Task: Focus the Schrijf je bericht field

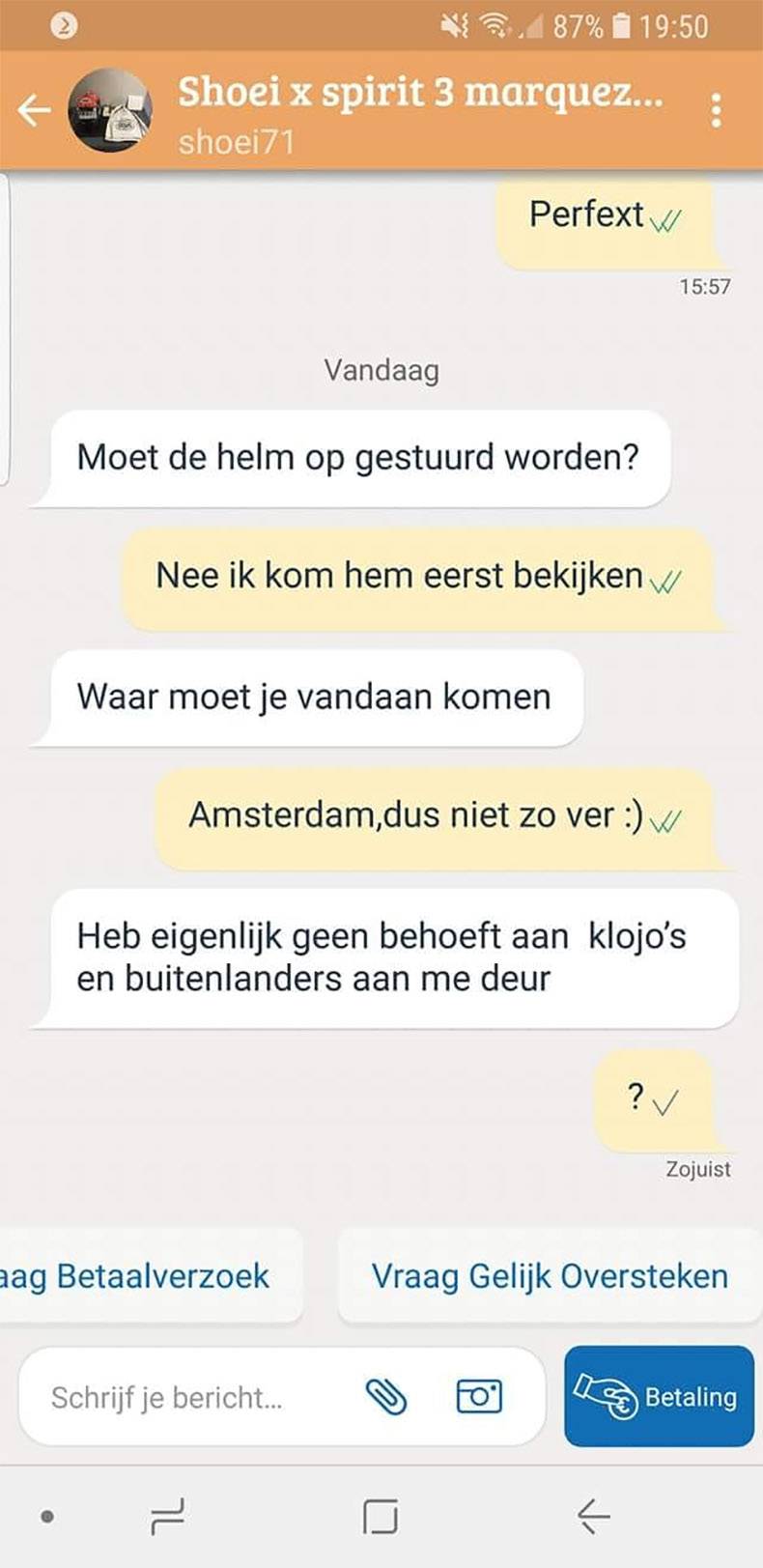Action: pyautogui.click(x=282, y=1397)
